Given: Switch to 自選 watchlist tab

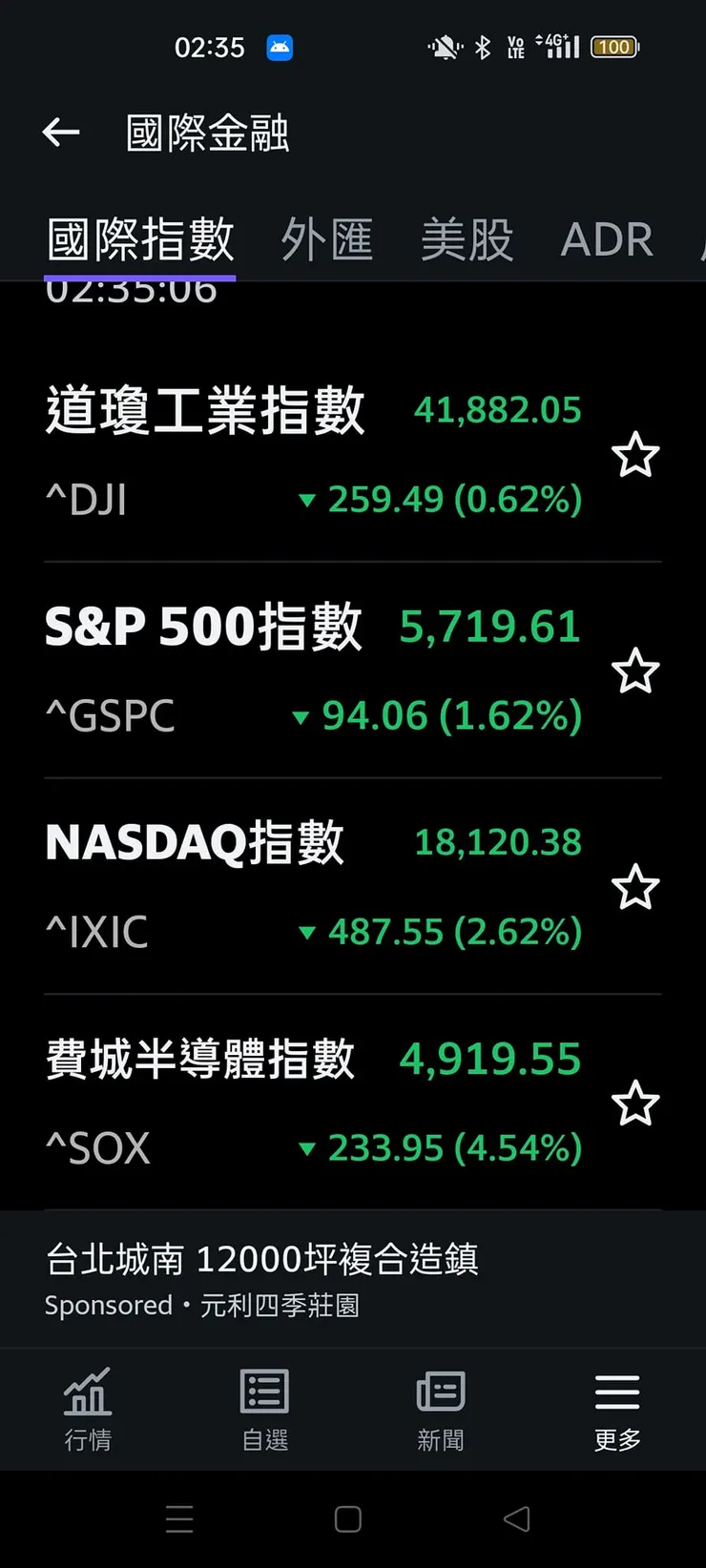Looking at the screenshot, I should pos(264,1409).
